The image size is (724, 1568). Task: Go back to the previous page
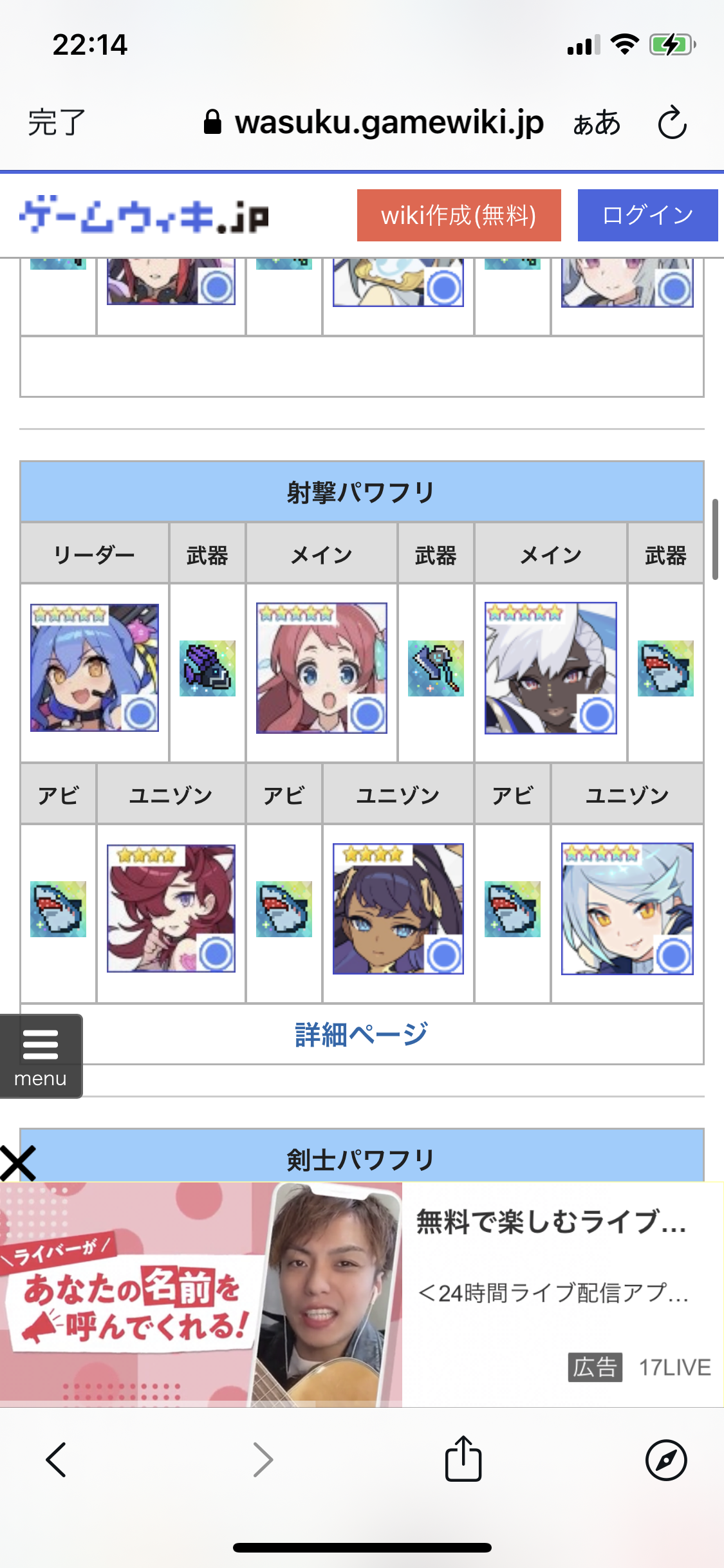(57, 1460)
